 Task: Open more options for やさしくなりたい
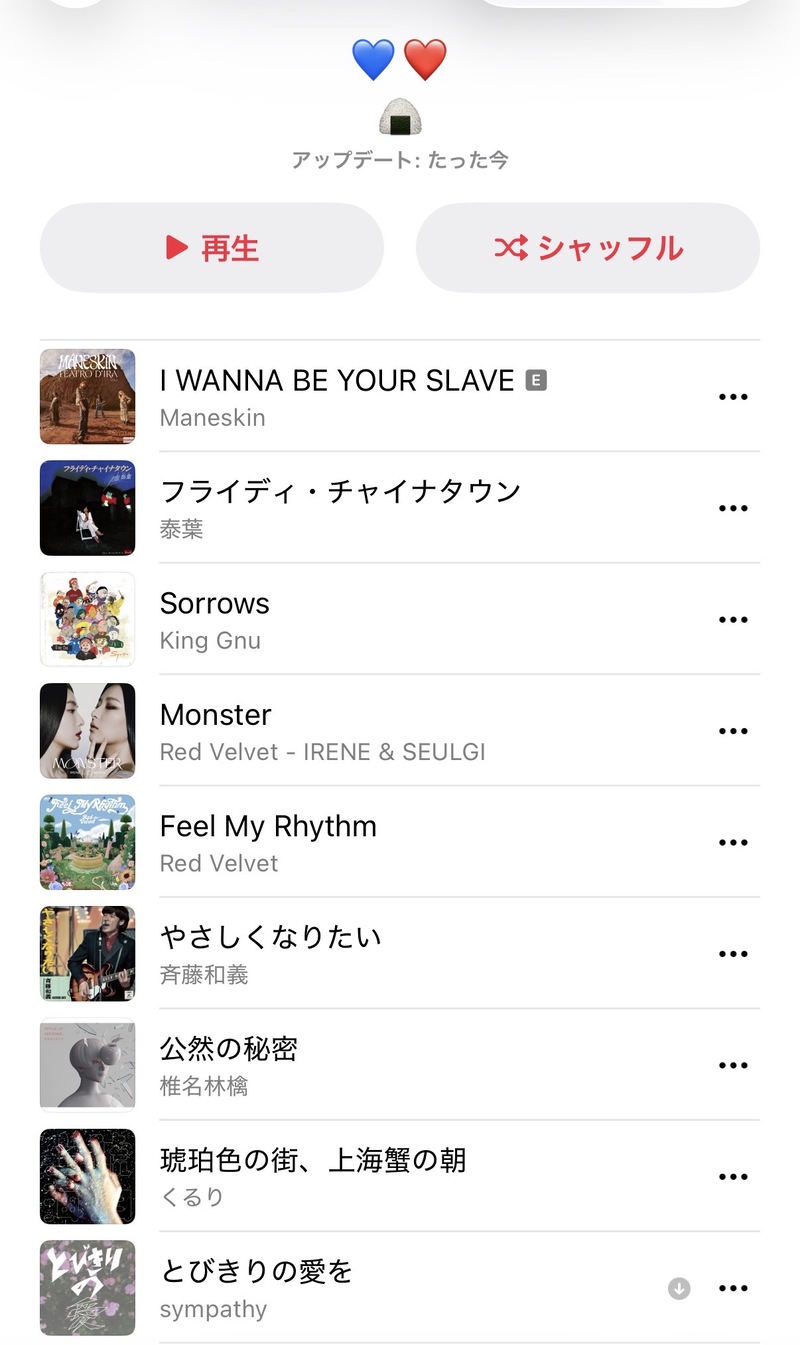coord(733,954)
